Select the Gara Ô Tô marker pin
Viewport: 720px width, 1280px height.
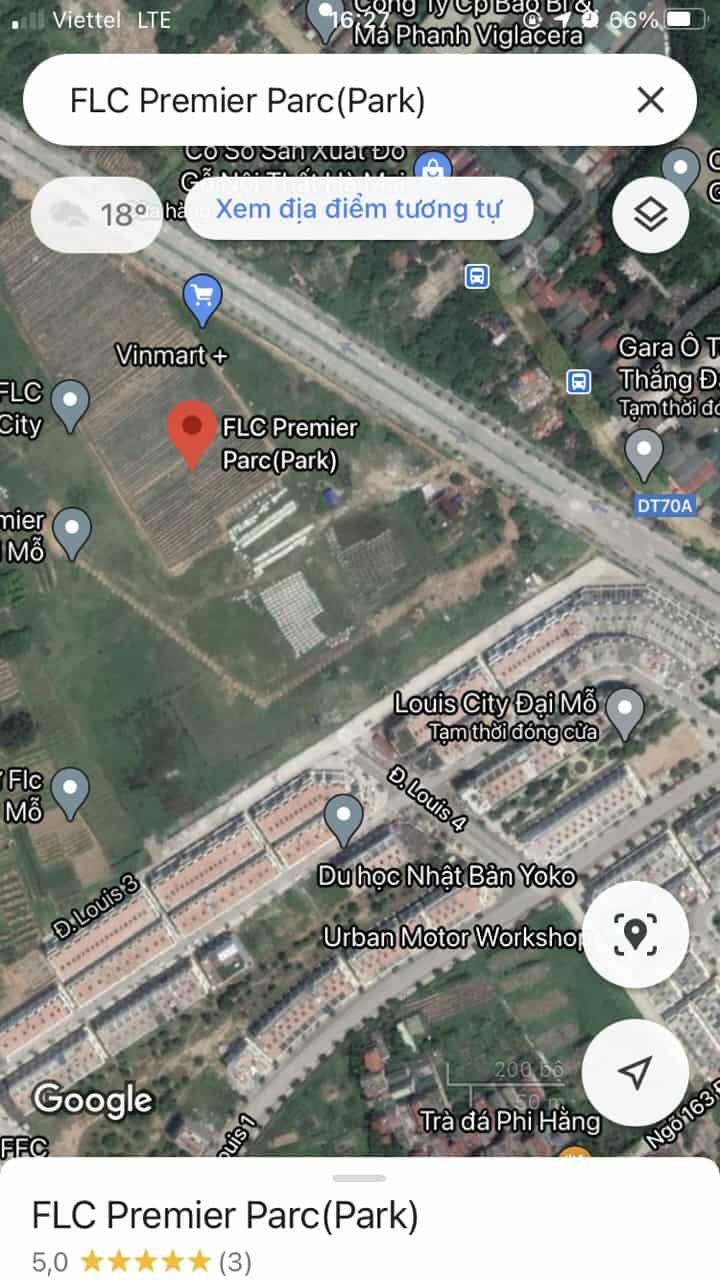pyautogui.click(x=644, y=452)
